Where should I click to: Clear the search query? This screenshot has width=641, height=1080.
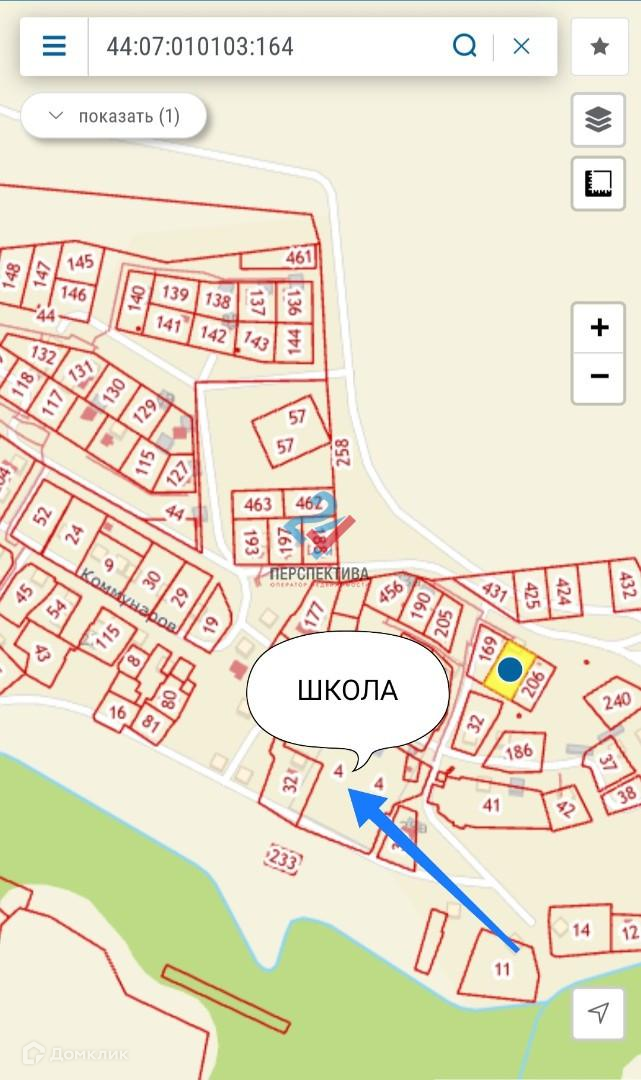(521, 46)
